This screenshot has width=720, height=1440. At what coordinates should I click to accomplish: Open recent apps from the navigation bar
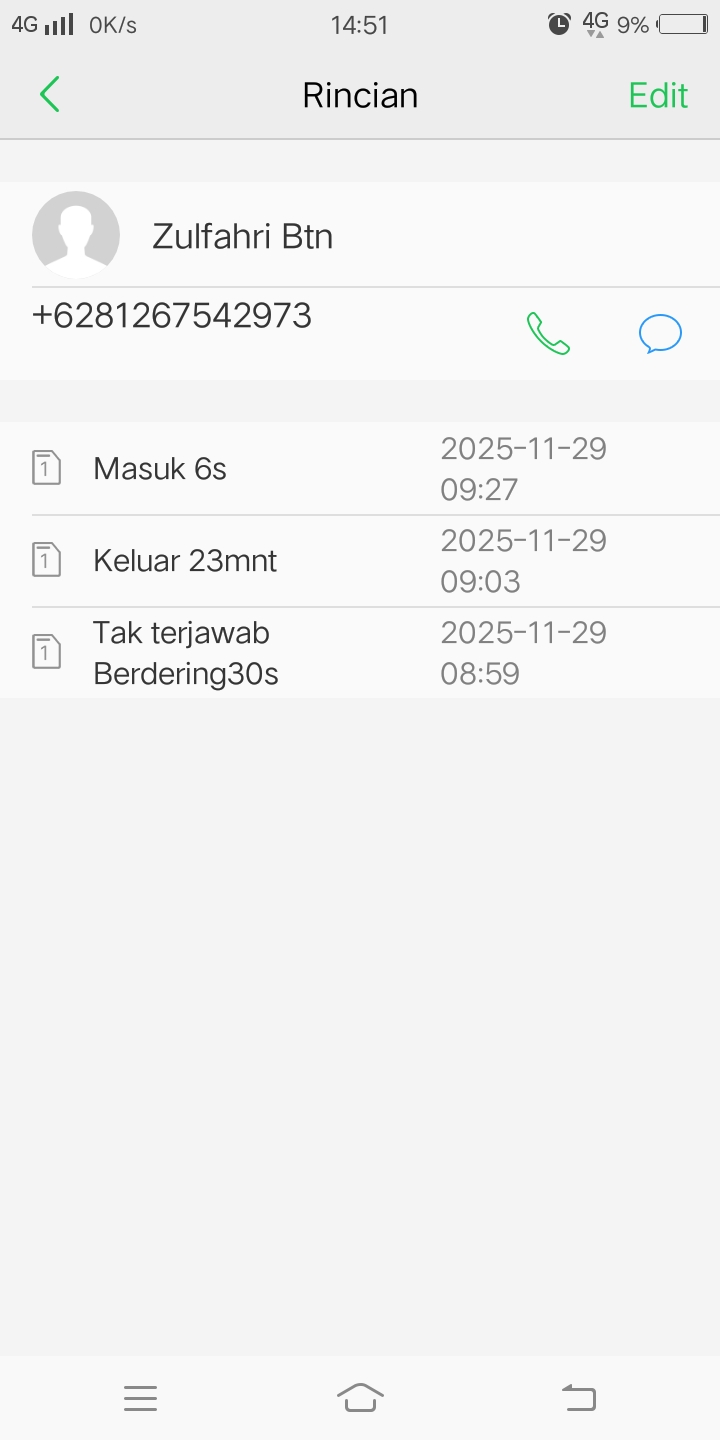coord(141,1398)
